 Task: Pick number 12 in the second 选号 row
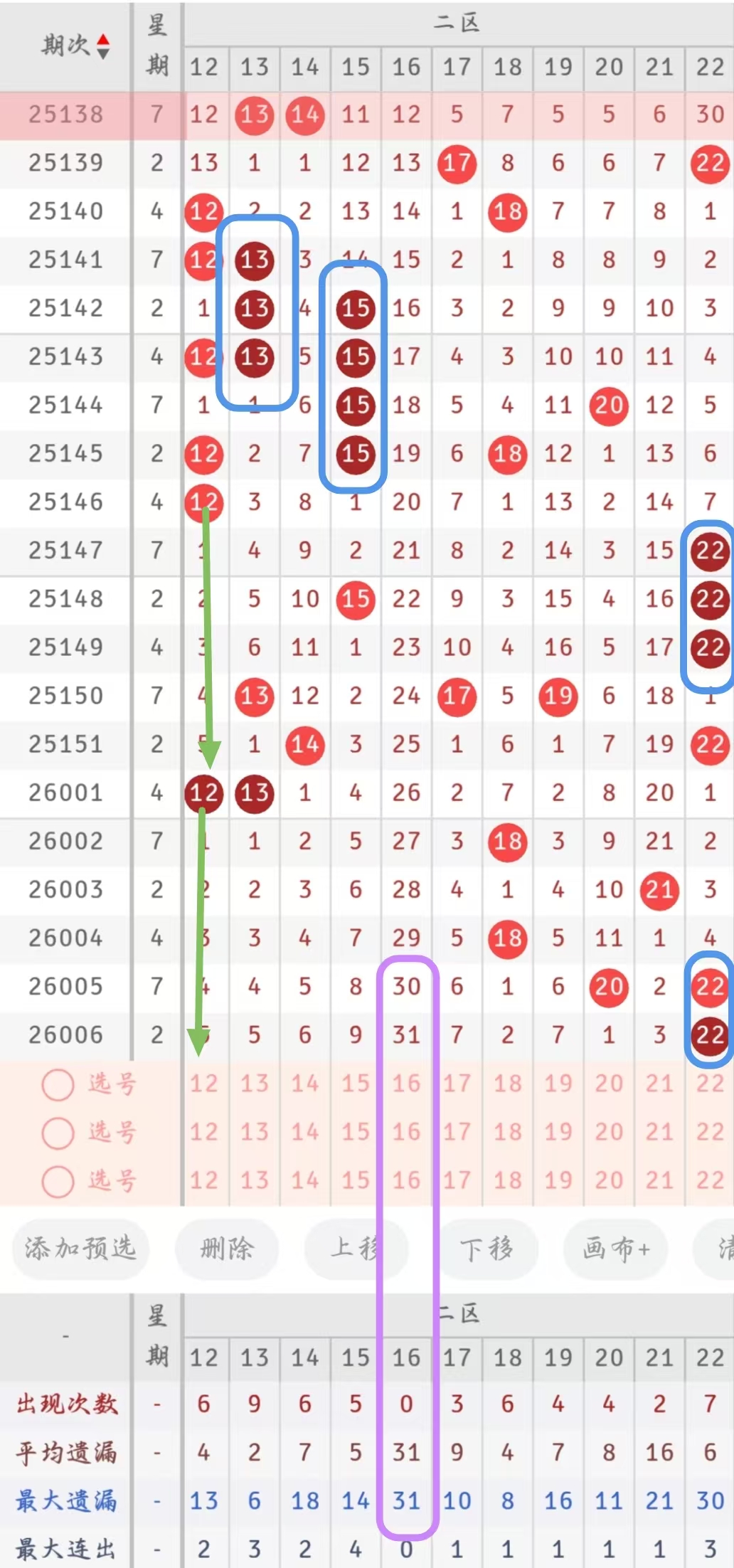(x=203, y=1132)
